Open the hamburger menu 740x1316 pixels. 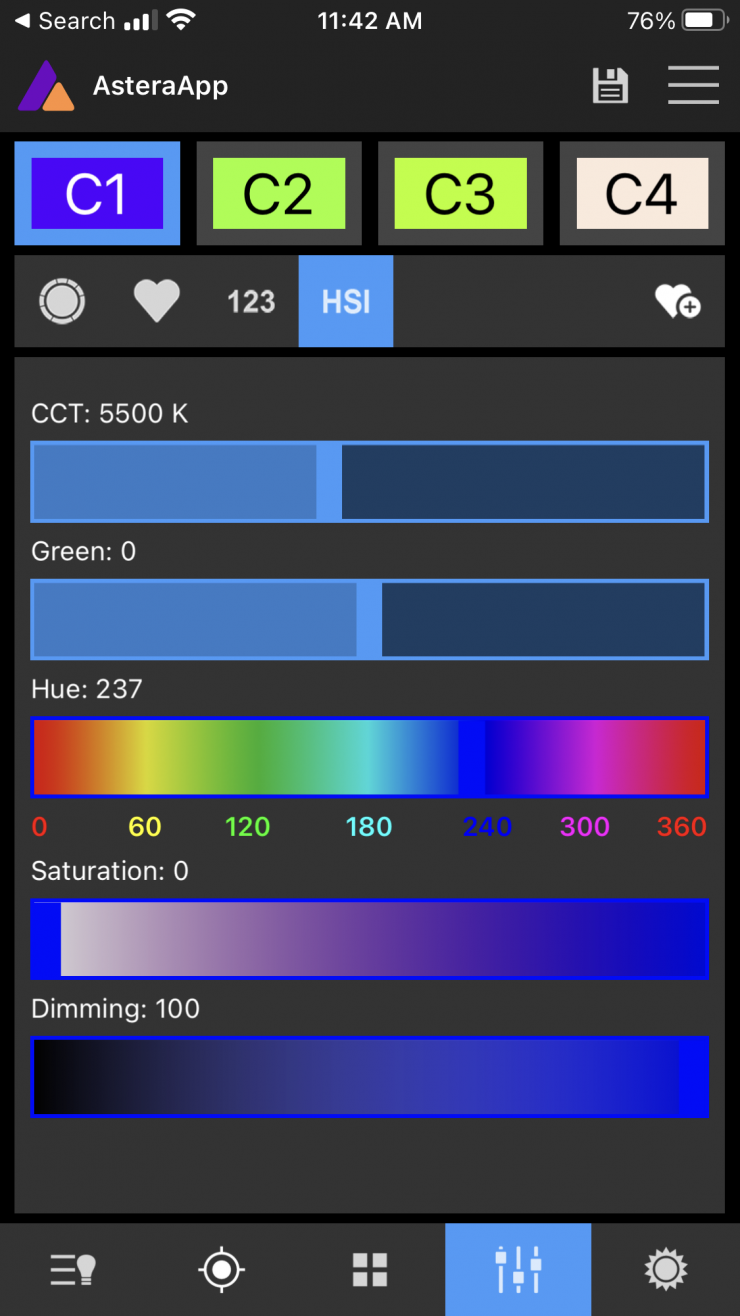693,86
